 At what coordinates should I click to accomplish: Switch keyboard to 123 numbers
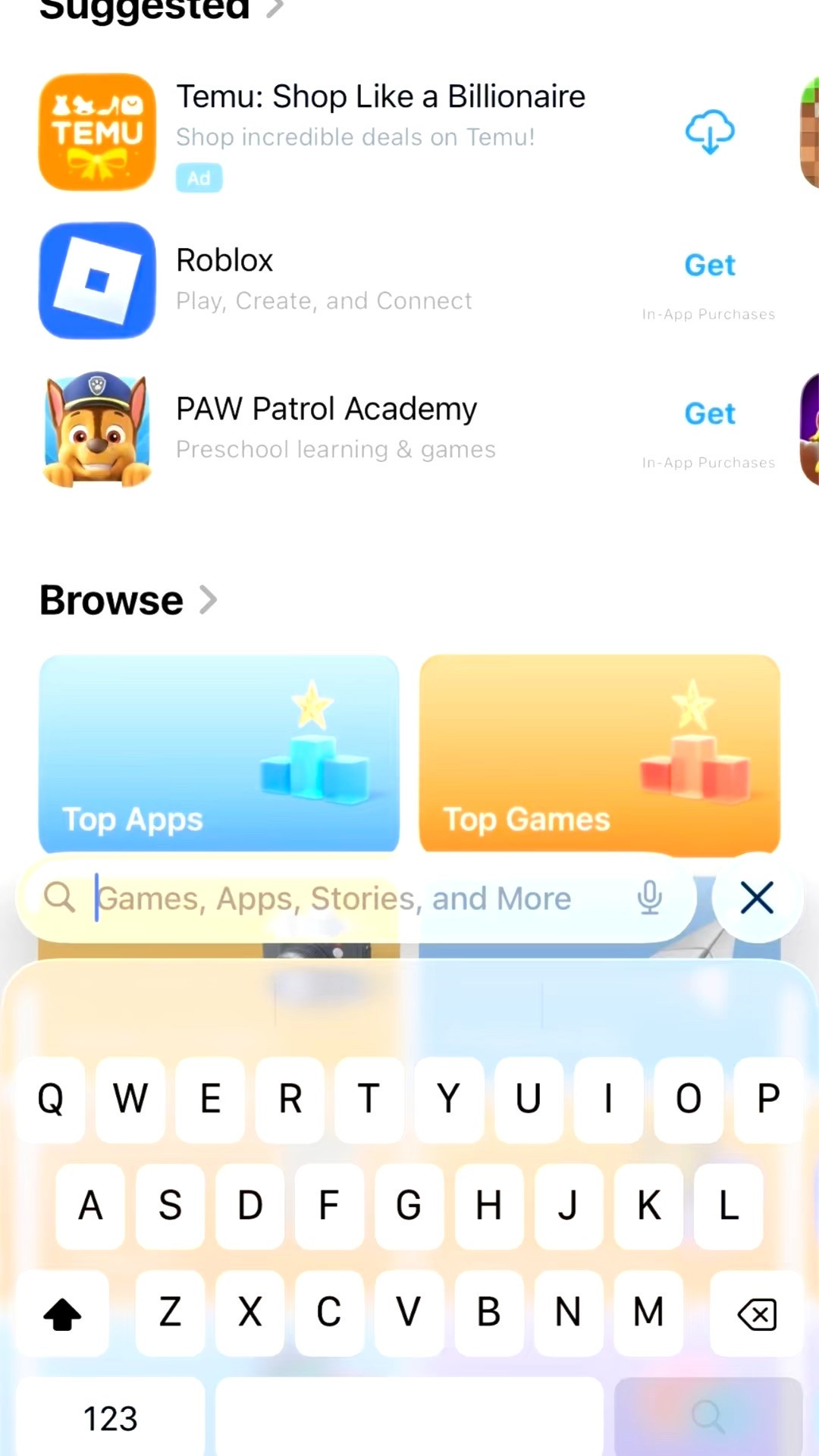tap(111, 1418)
